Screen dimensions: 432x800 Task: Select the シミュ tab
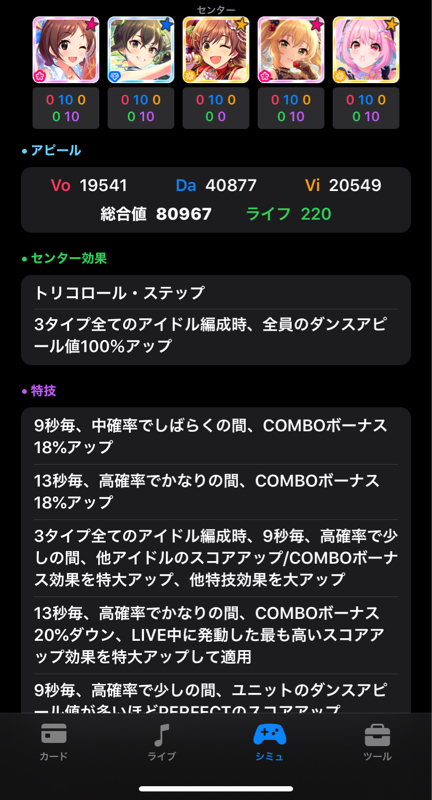[269, 742]
